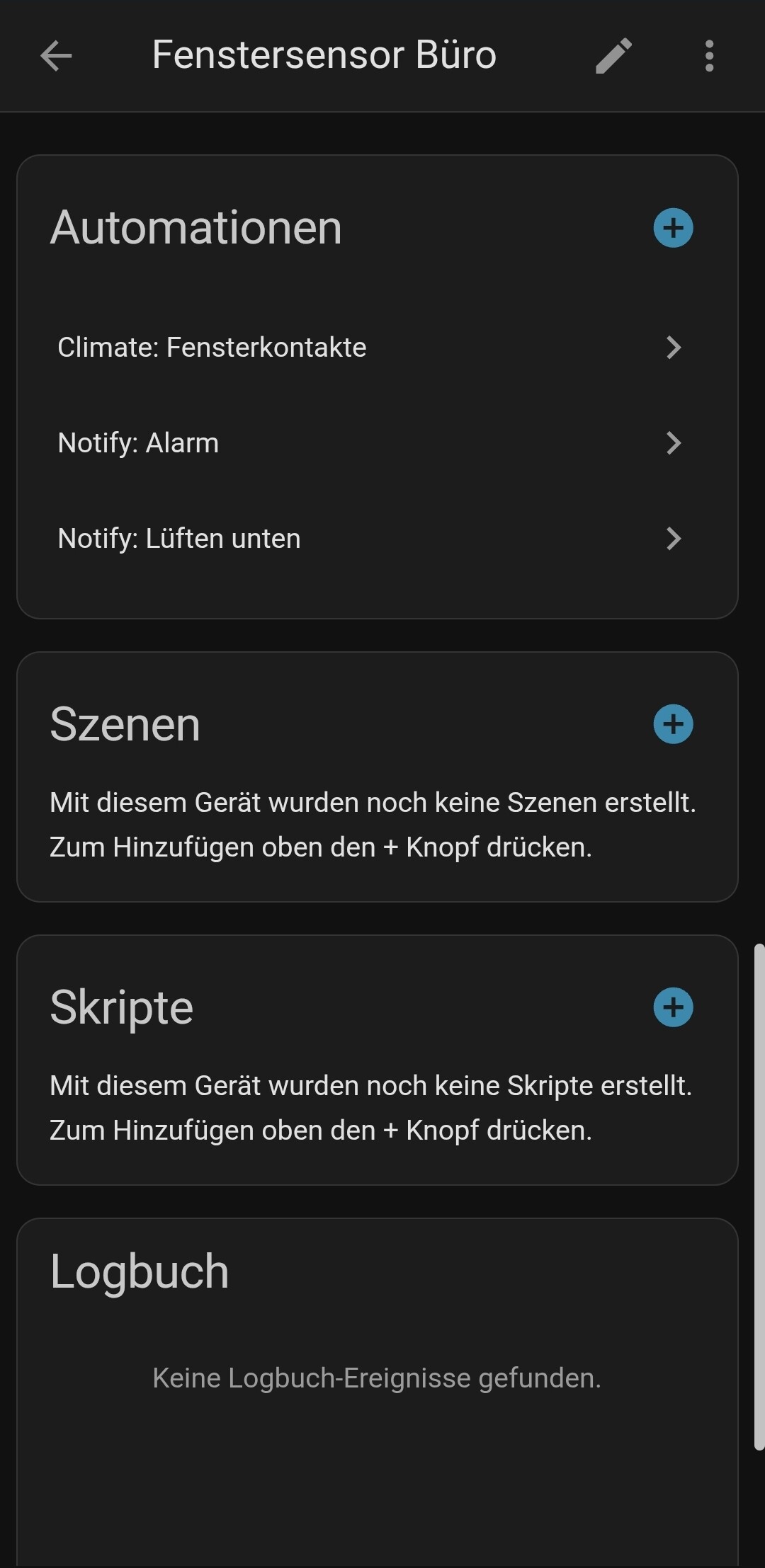The image size is (765, 1568).
Task: Open the Climate: Fensterkontakte automation
Action: (x=368, y=348)
